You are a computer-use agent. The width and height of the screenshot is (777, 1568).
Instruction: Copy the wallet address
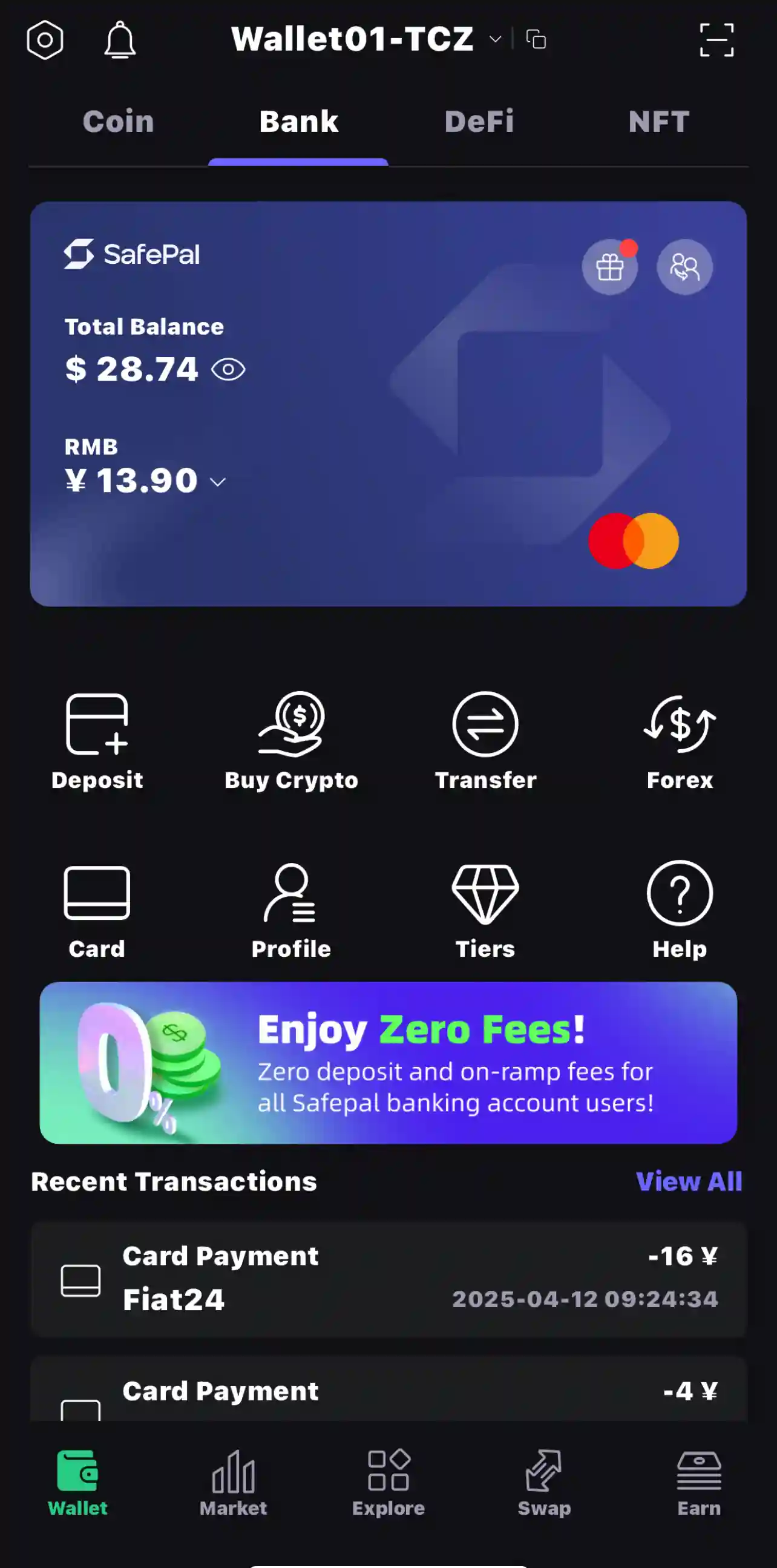tap(536, 39)
